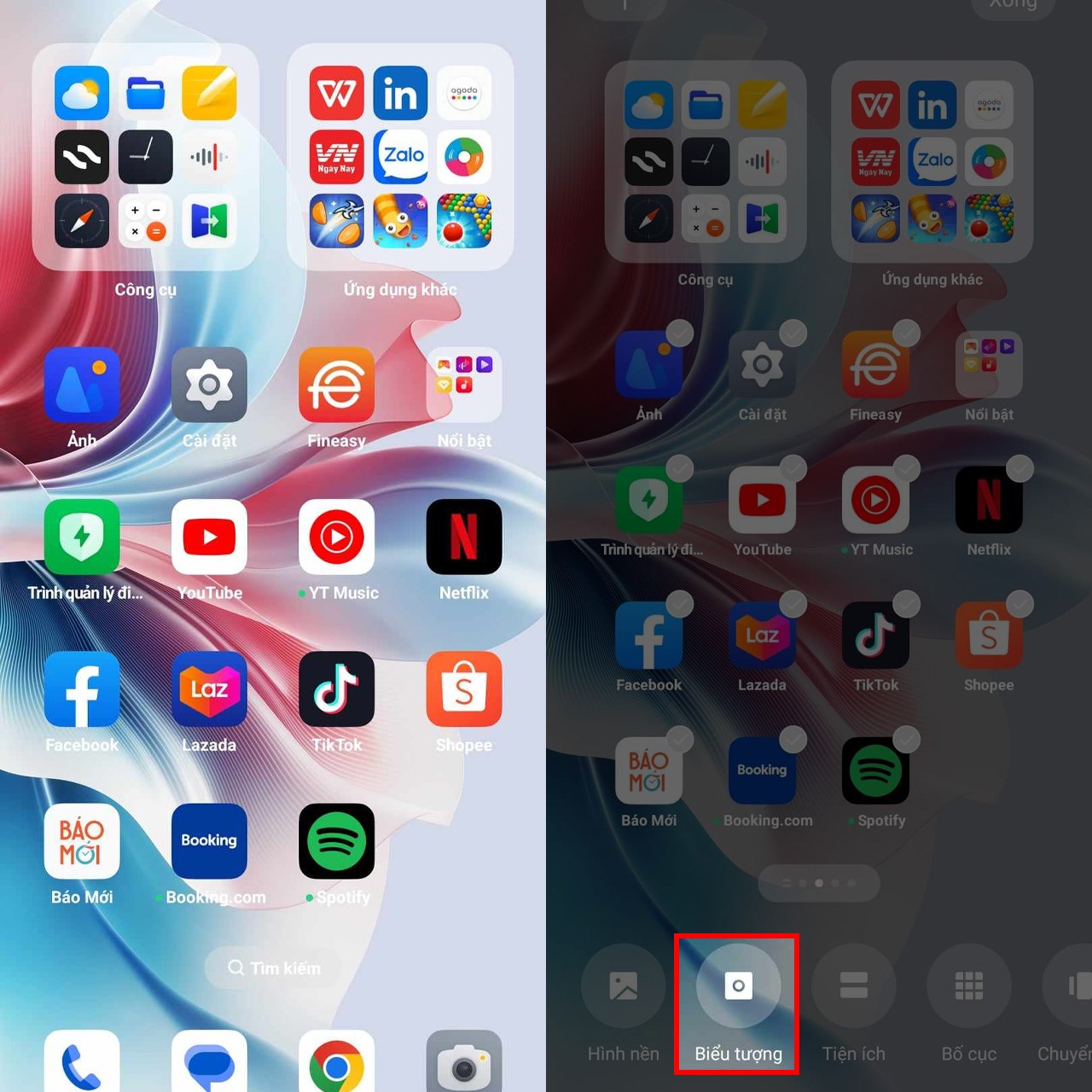Image resolution: width=1092 pixels, height=1092 pixels.
Task: Tick the selection circle on TikTok
Action: click(906, 604)
